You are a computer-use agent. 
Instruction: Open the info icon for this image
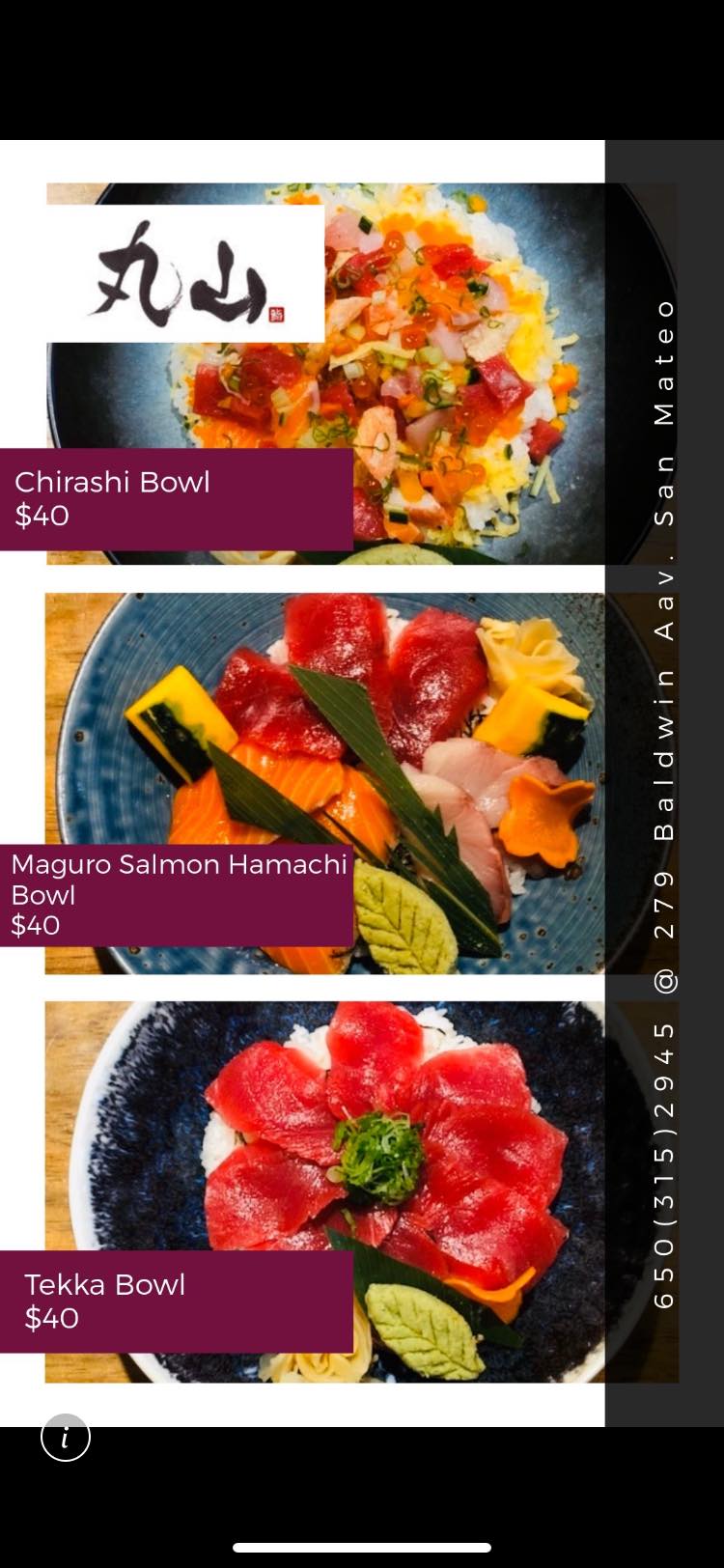click(66, 1438)
